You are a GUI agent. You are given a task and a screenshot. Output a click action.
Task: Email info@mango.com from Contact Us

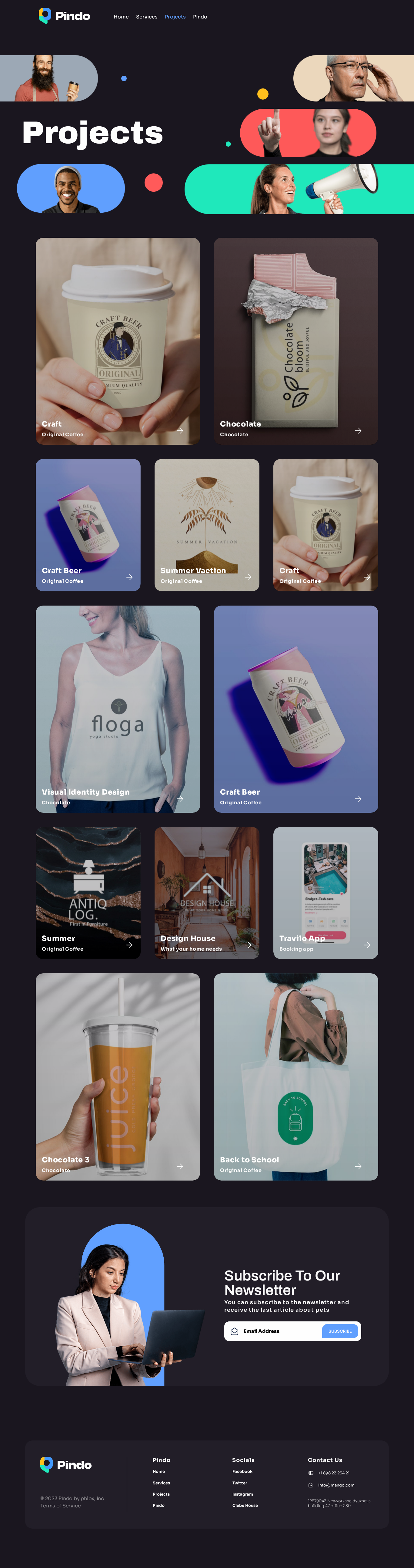coord(336,1485)
